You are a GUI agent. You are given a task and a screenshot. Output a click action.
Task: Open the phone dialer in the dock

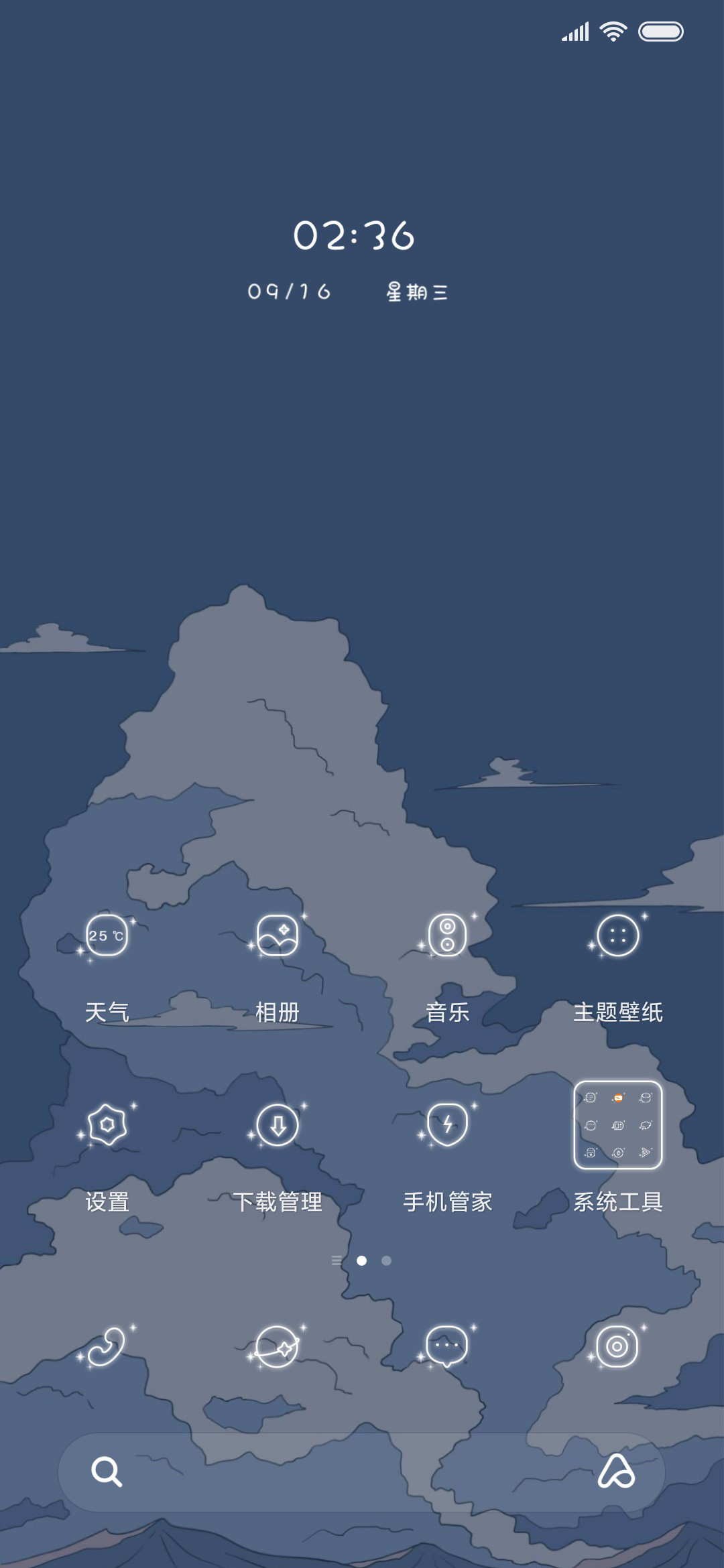(x=107, y=1346)
